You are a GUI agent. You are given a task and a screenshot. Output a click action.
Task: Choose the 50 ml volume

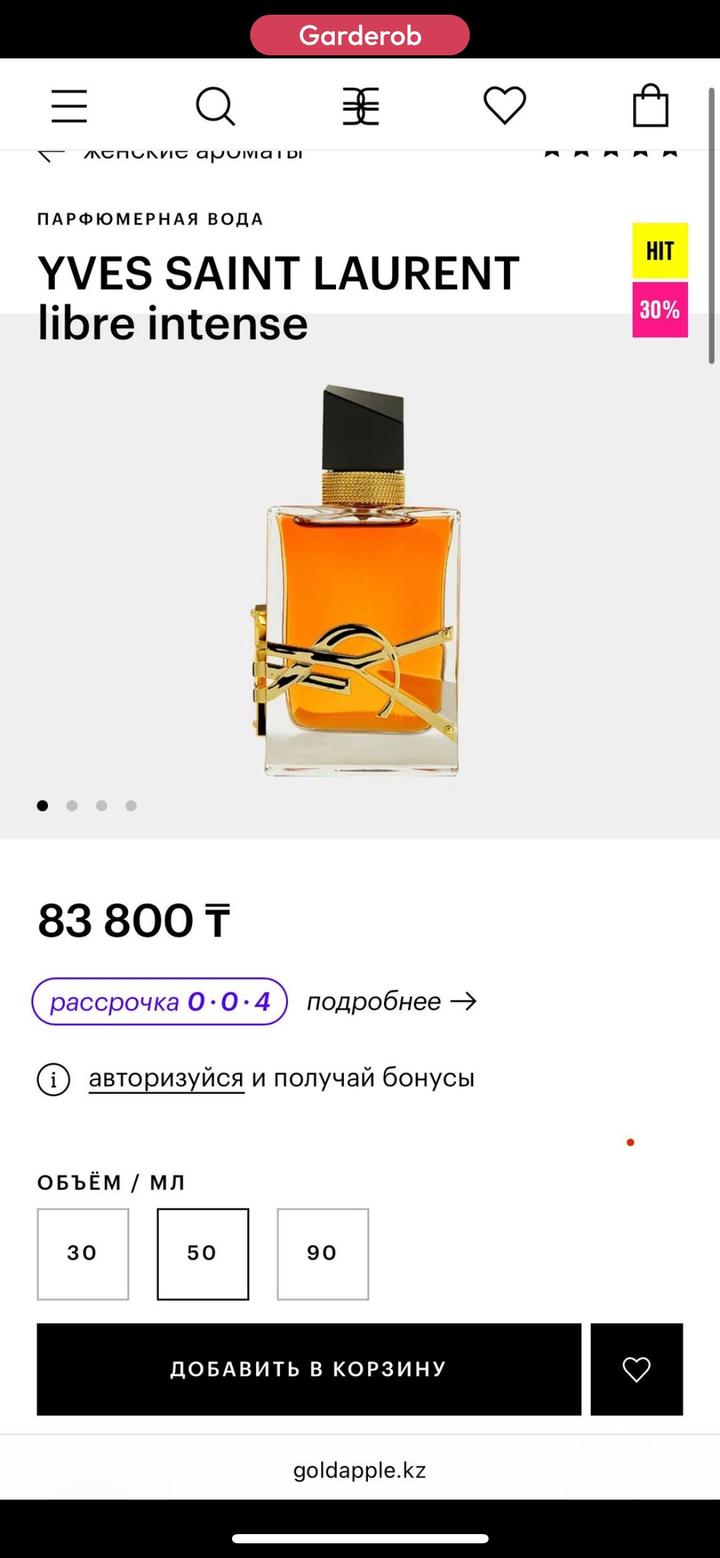click(x=203, y=1254)
